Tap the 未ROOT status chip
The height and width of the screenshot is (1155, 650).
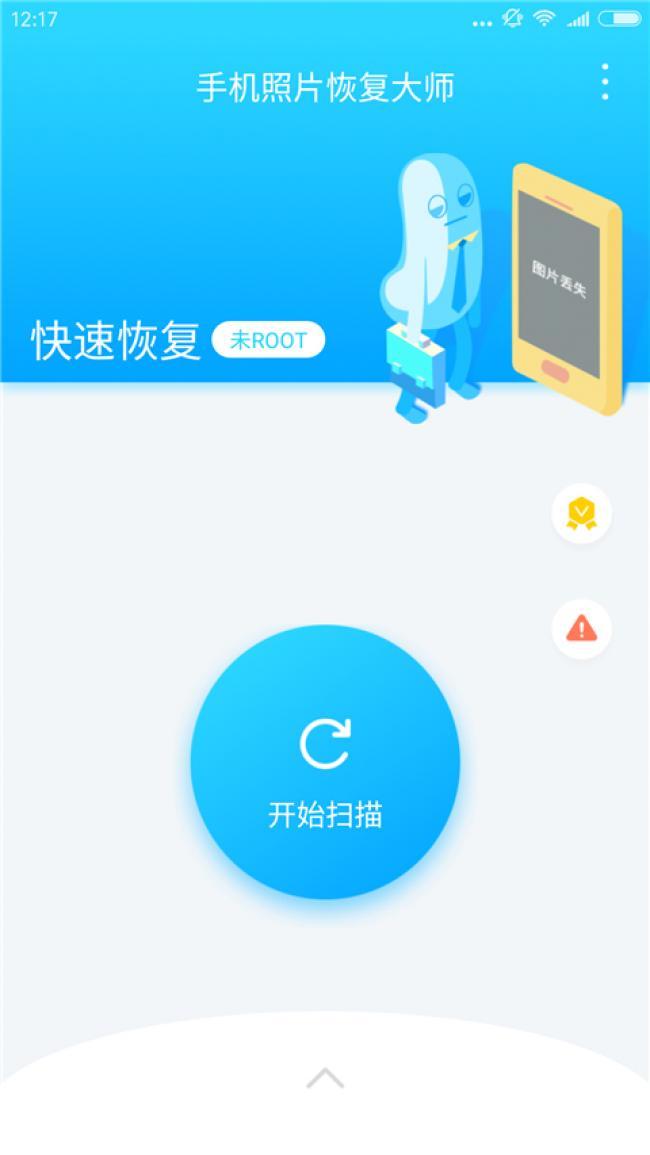(x=268, y=340)
